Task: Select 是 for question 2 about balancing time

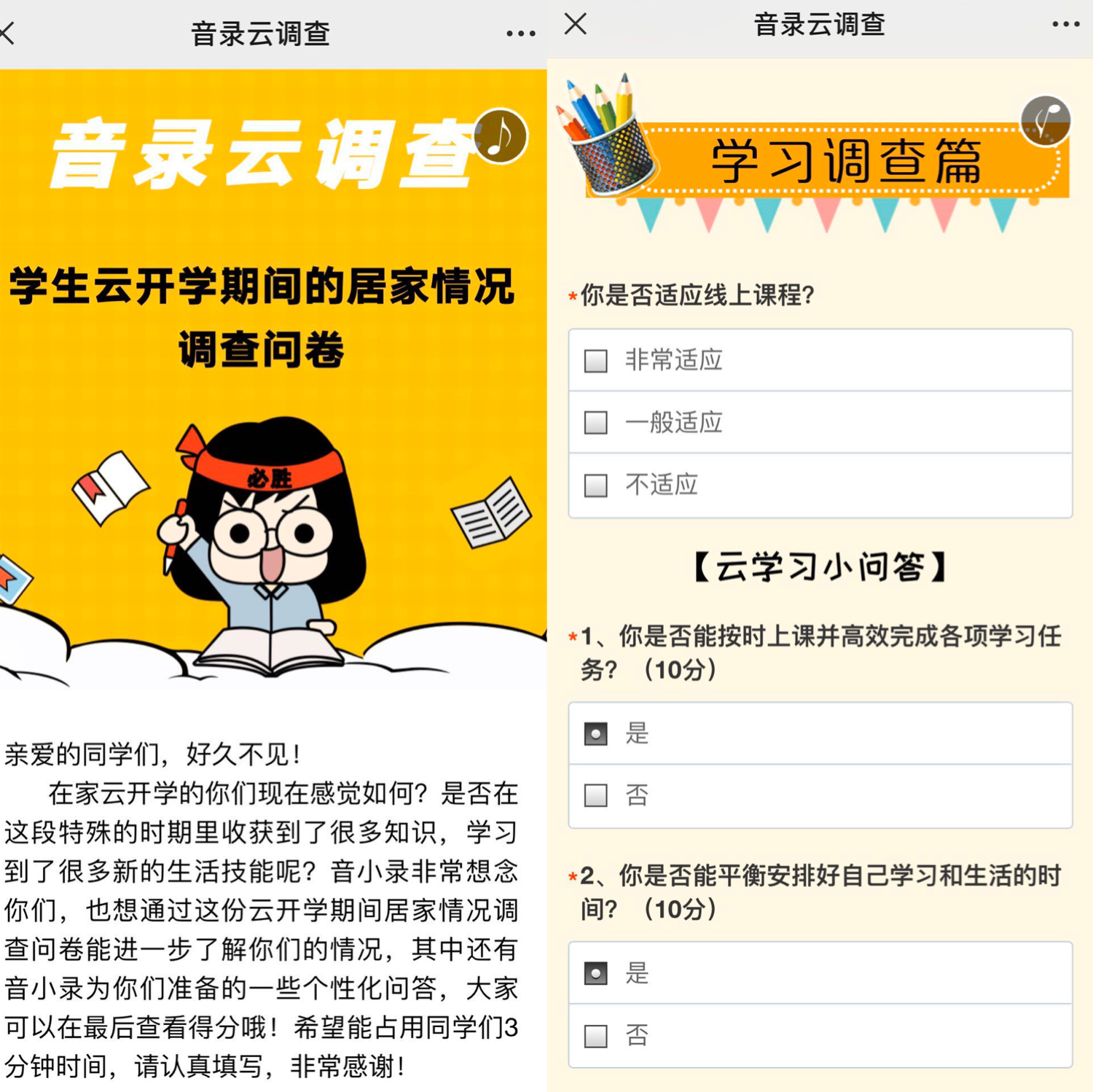Action: pyautogui.click(x=596, y=973)
